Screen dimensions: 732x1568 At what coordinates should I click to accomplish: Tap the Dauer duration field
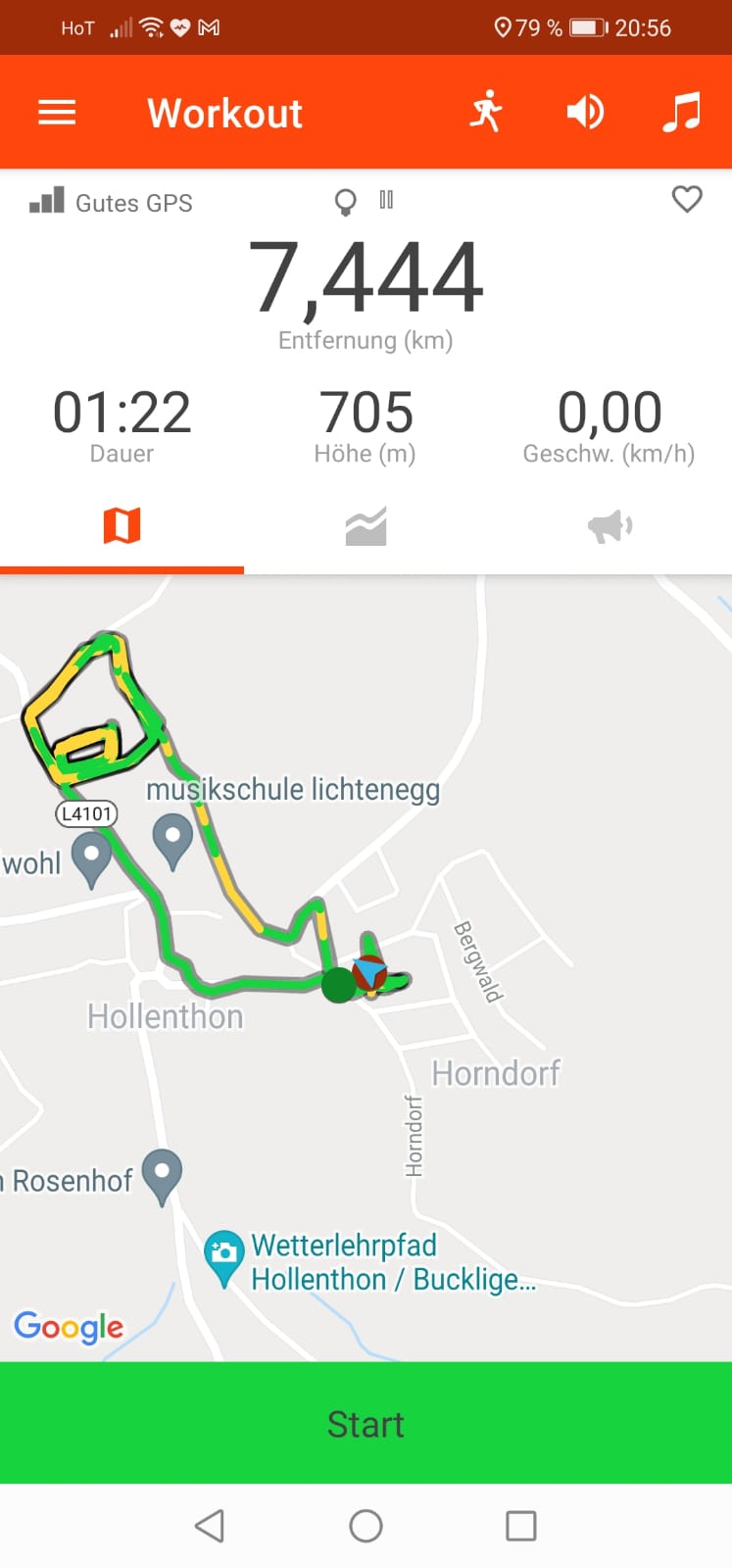(122, 425)
